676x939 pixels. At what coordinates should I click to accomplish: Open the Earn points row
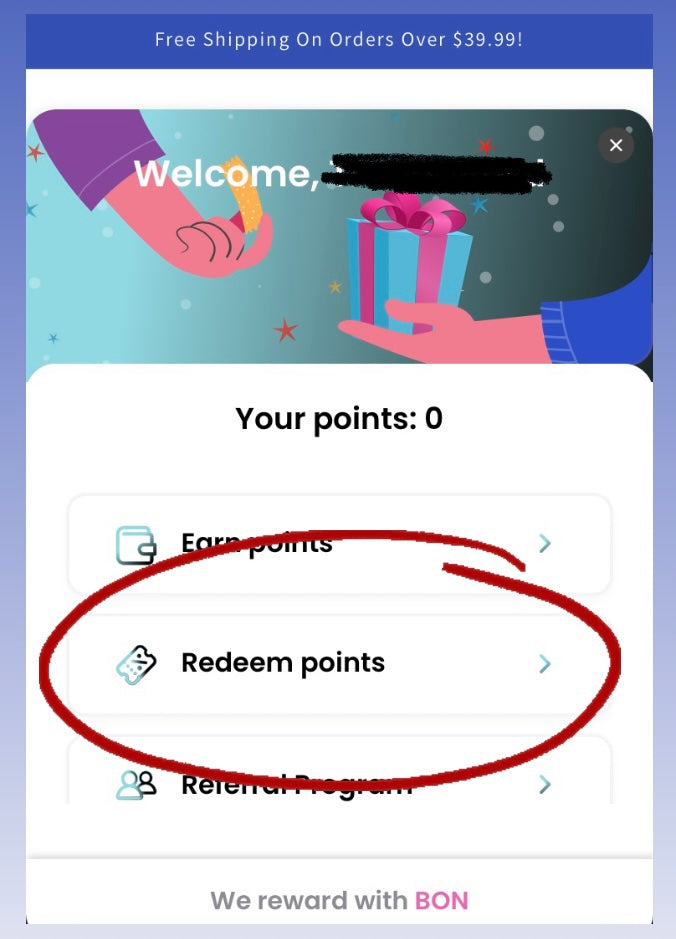[x=339, y=544]
